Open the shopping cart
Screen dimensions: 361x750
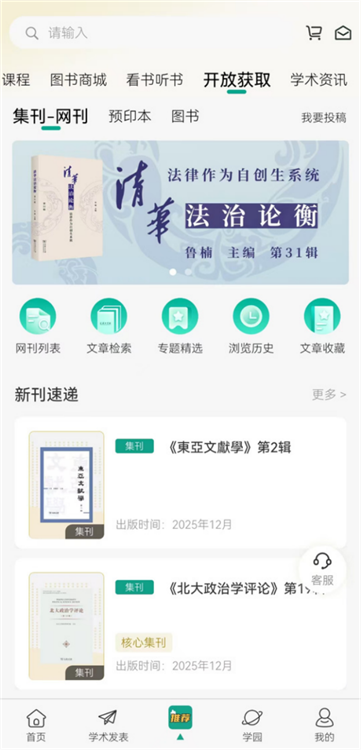(314, 33)
